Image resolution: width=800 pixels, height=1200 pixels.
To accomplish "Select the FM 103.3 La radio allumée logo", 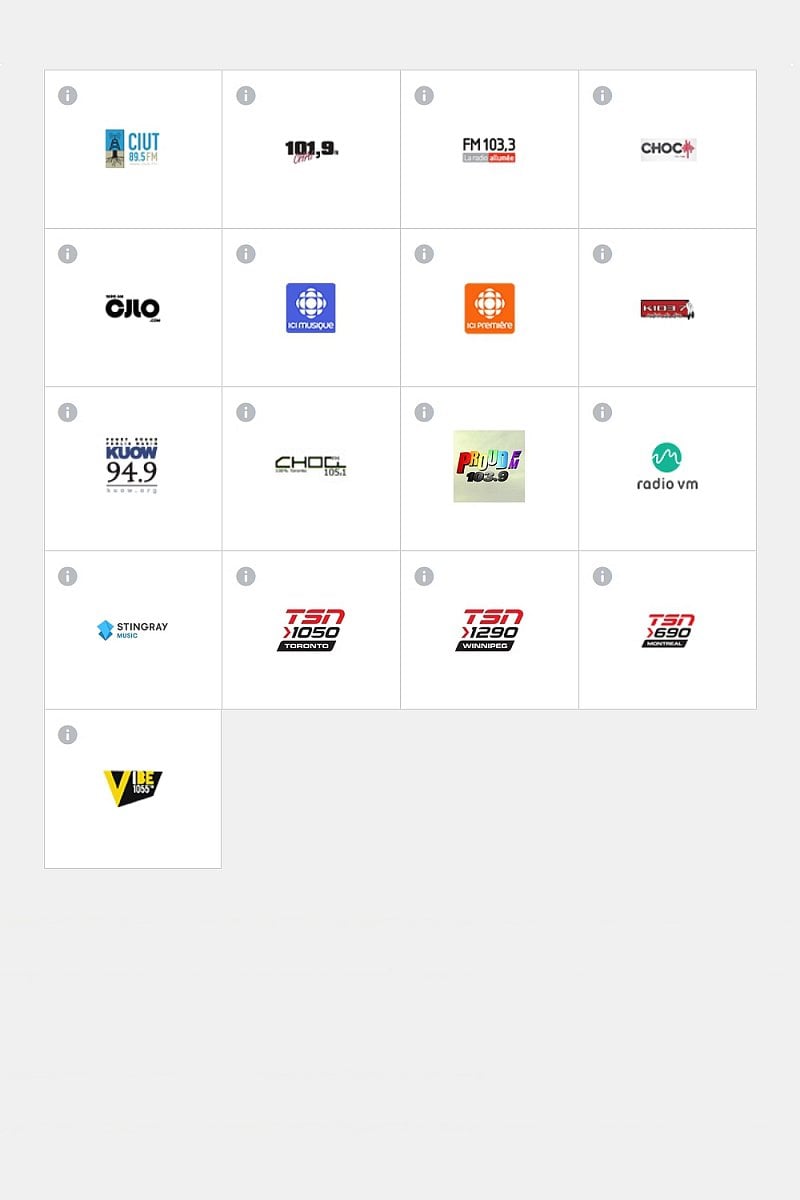I will 490,147.
